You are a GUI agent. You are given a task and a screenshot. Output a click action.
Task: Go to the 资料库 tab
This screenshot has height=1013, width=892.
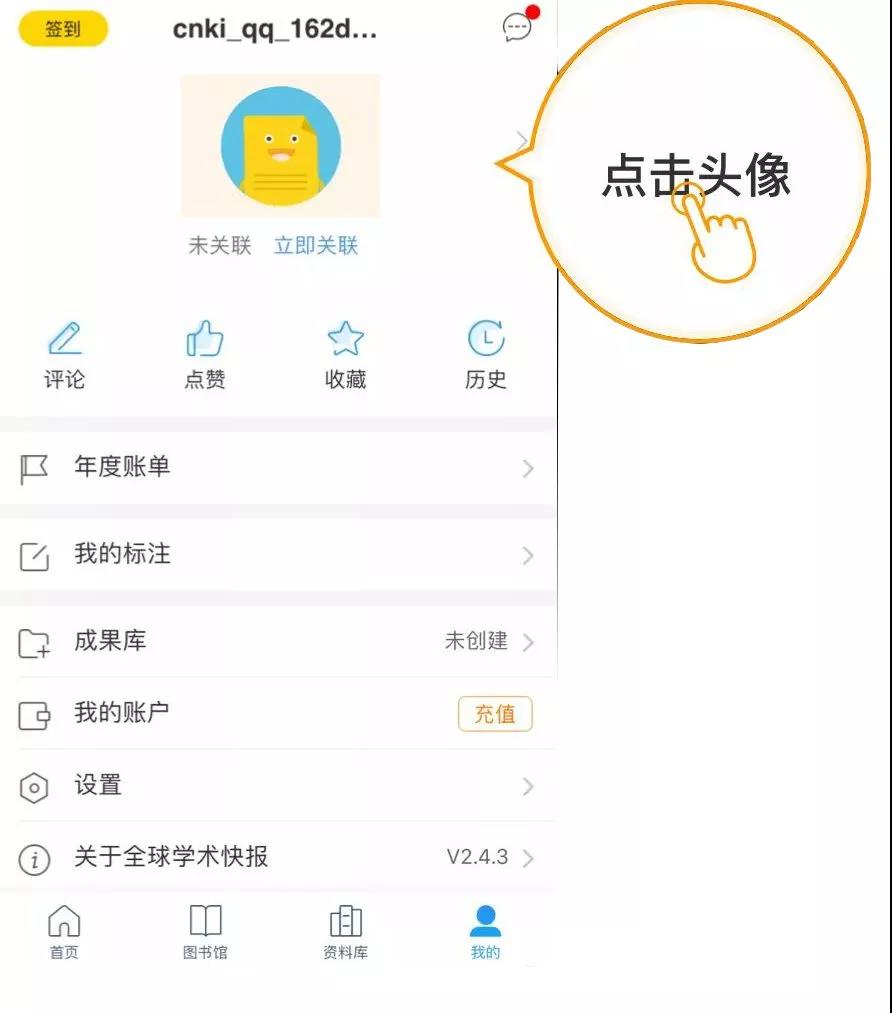pos(345,931)
